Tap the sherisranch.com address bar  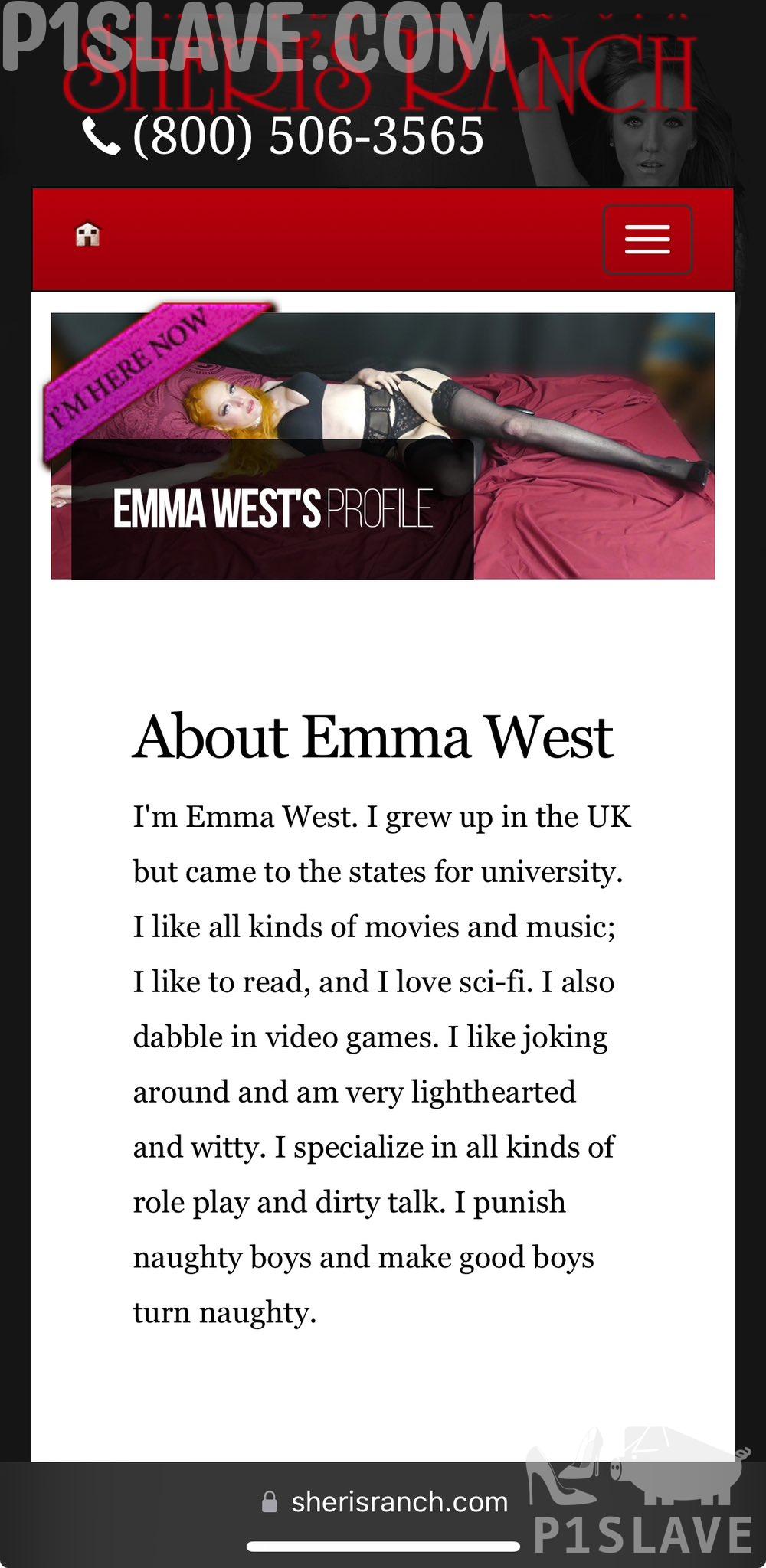[385, 1502]
